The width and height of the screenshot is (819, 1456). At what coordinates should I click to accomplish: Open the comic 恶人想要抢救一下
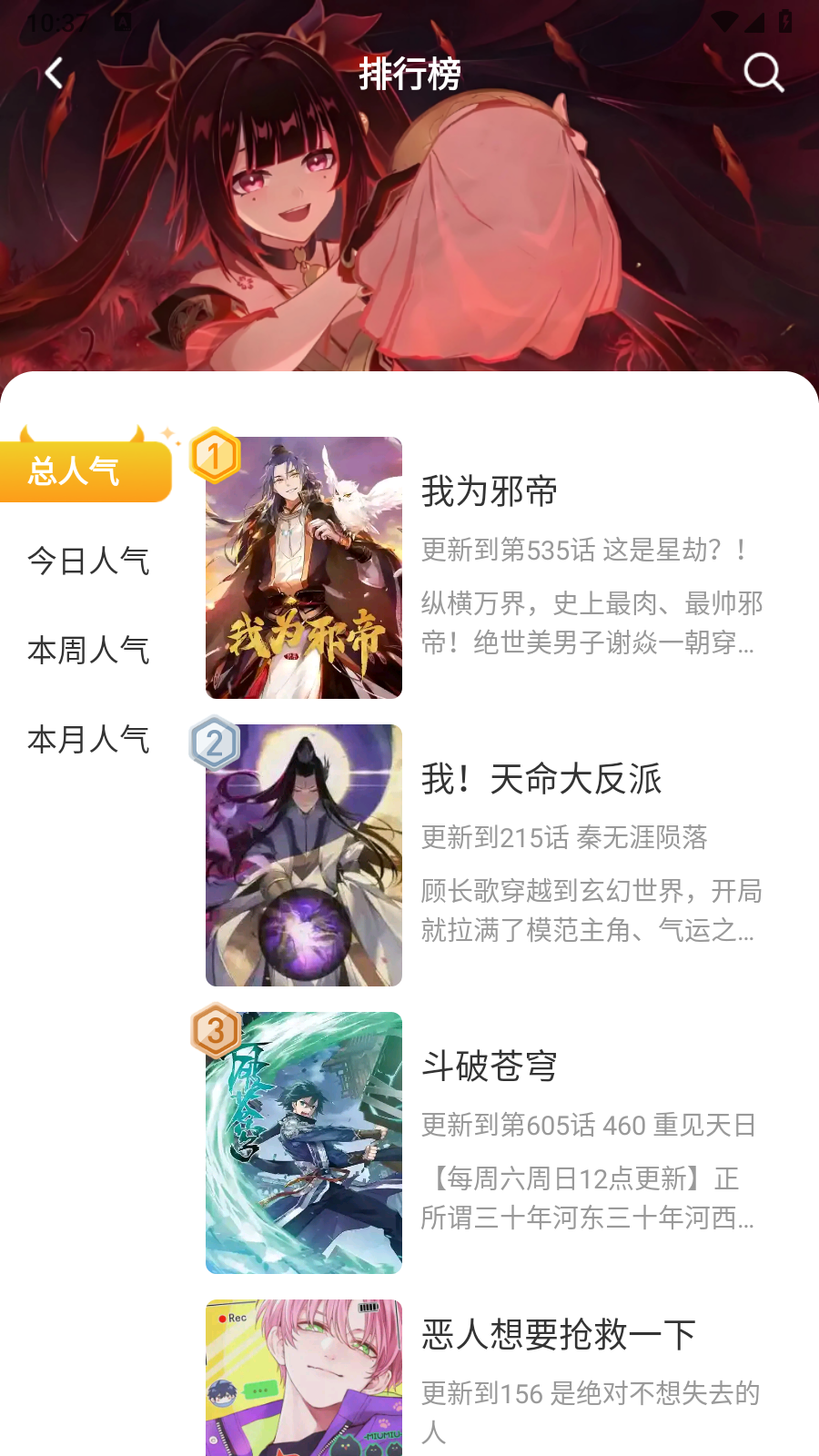click(x=557, y=1334)
